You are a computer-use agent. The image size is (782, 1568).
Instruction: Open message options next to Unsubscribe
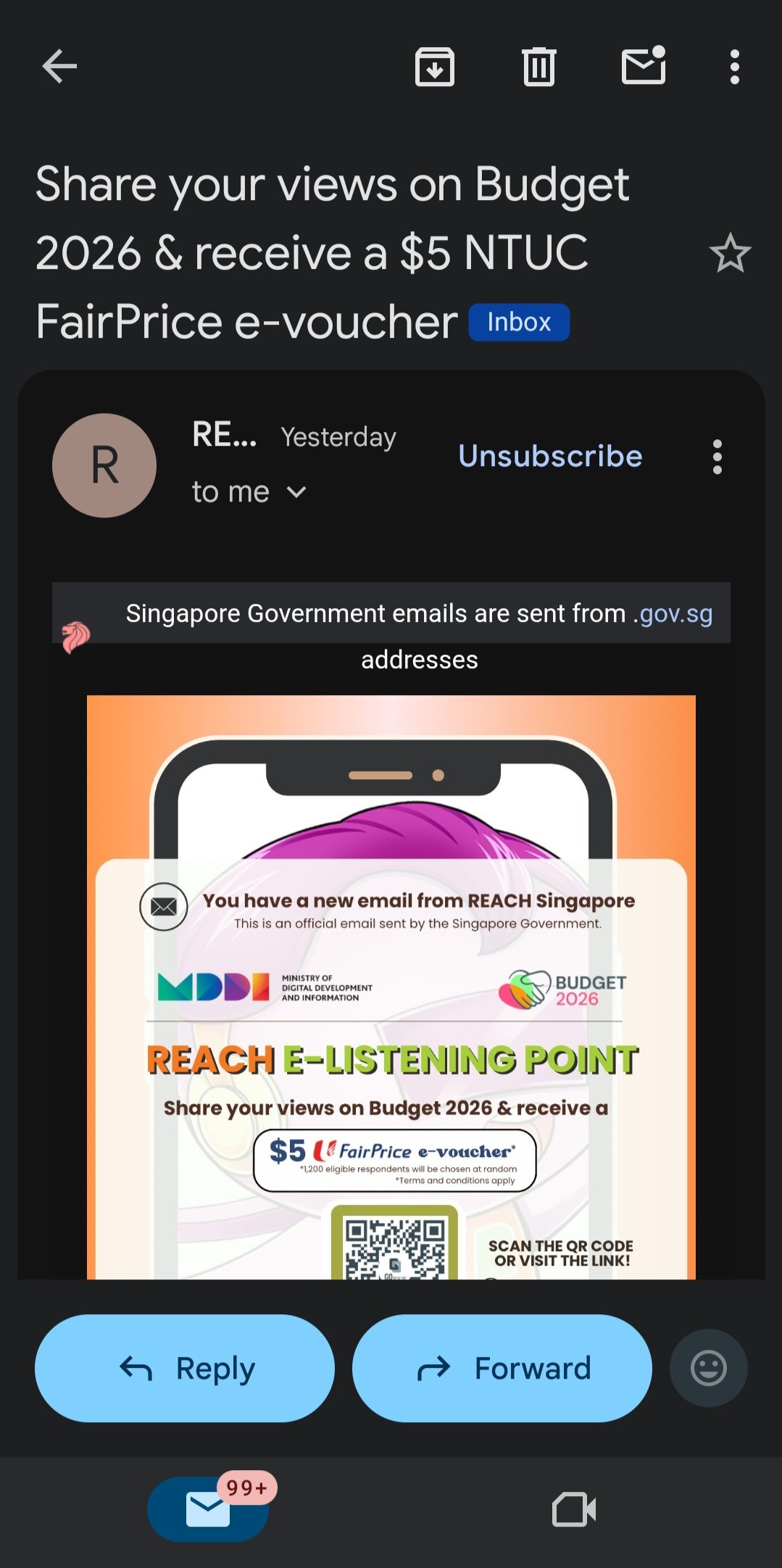717,457
